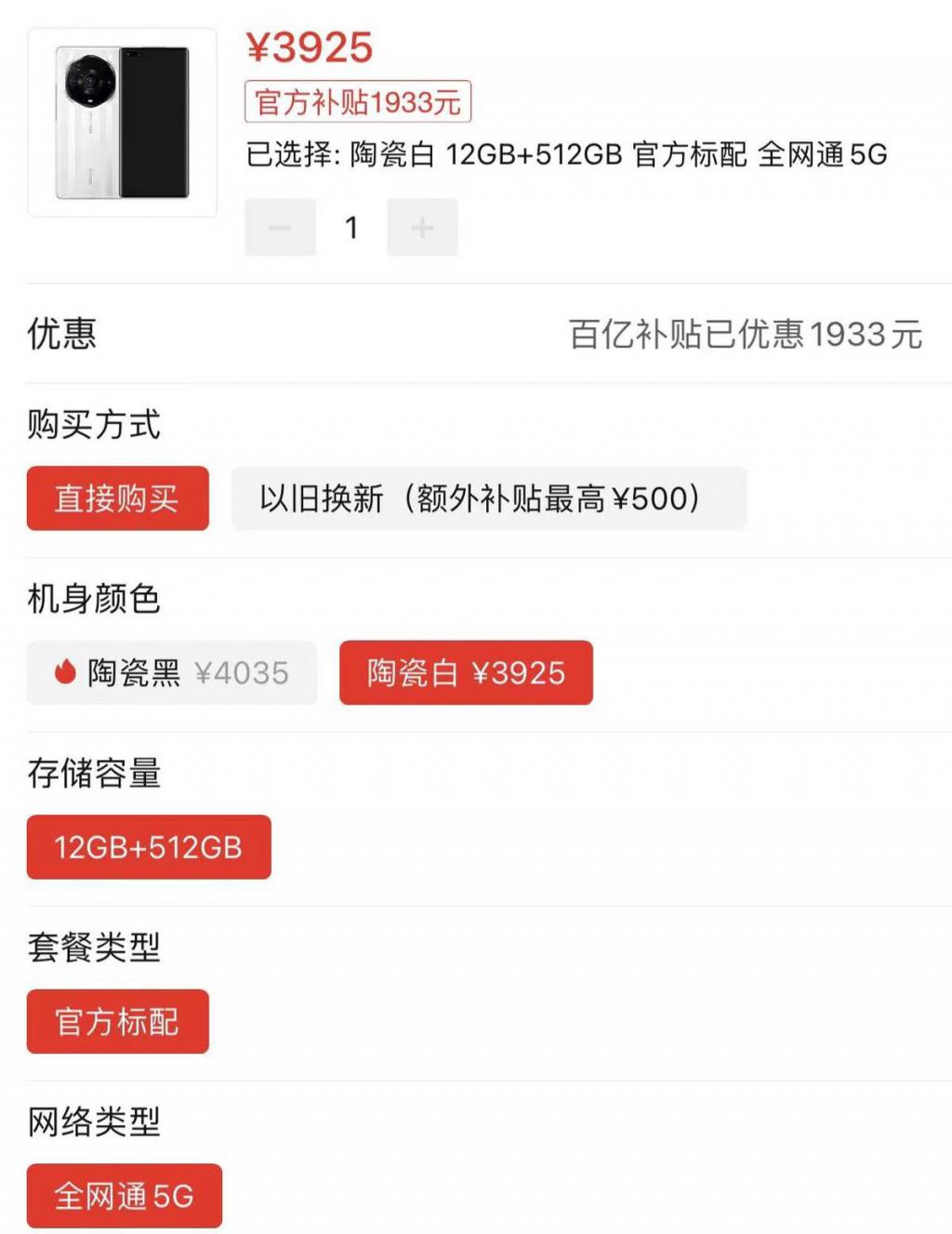Choose 以旧换新 trade-in option

click(x=488, y=498)
